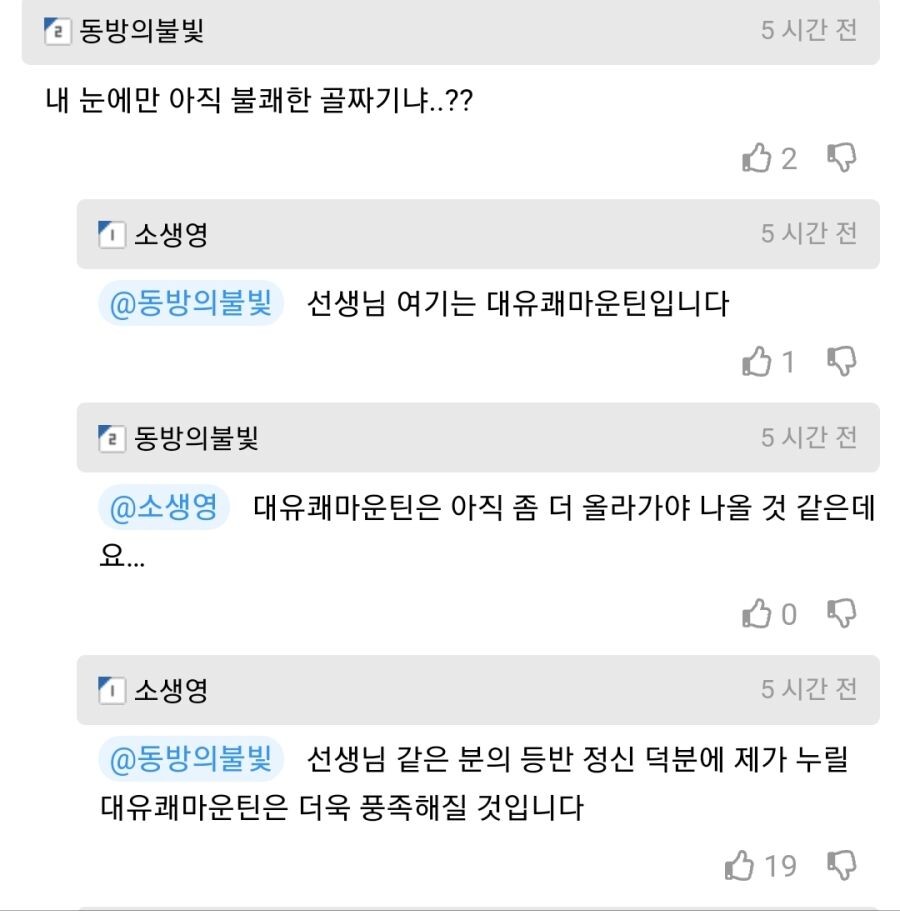Open the @소생영 mention chip

point(164,508)
